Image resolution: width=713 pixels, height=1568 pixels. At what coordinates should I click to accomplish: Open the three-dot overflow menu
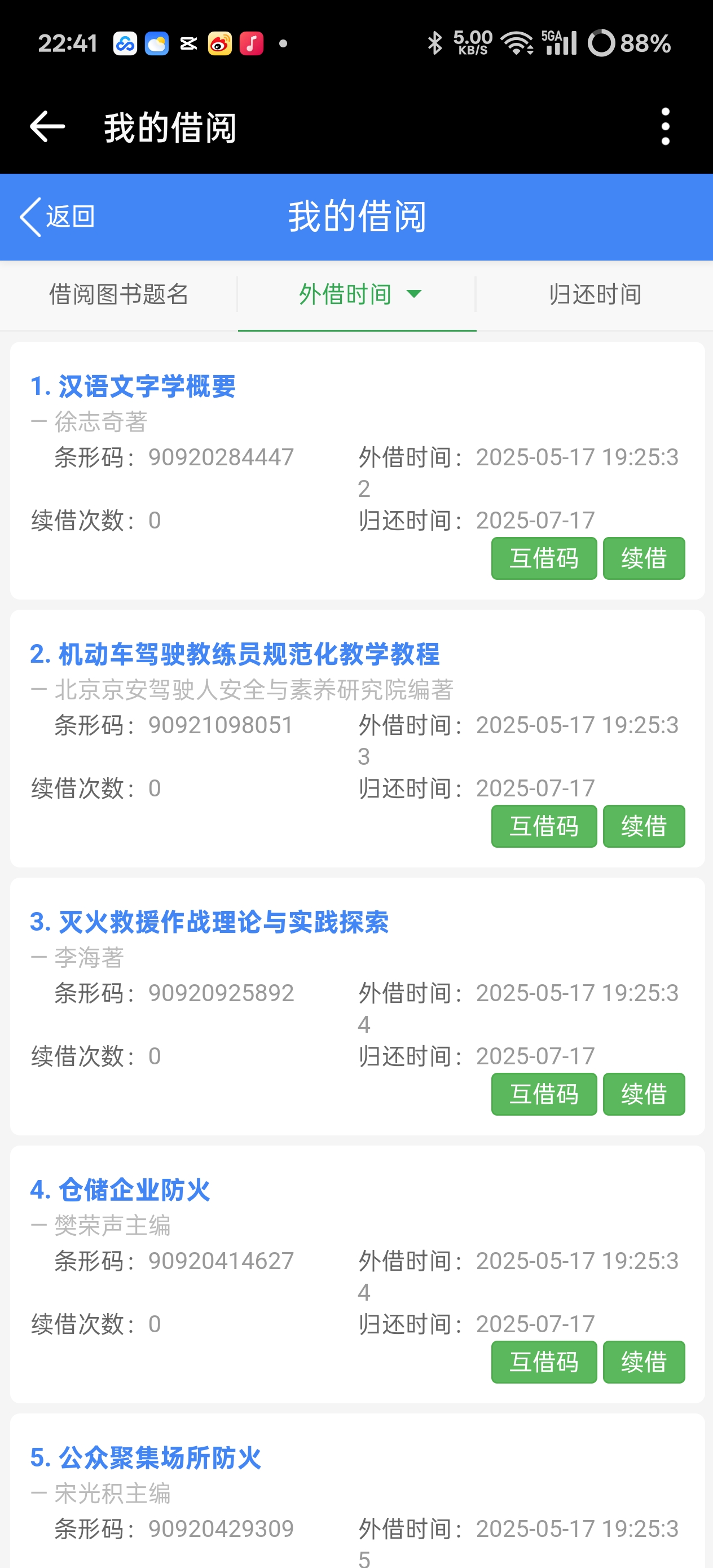click(x=665, y=126)
